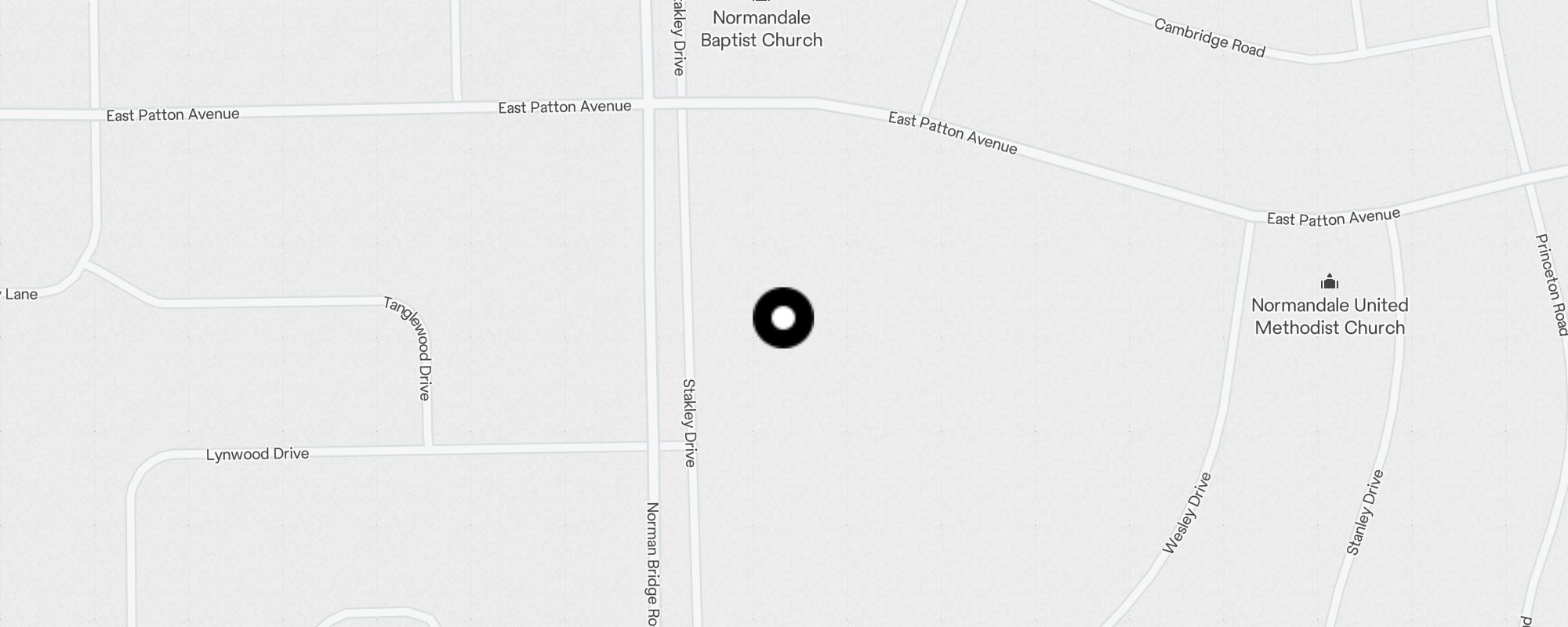Select the Normandale United Methodist Church place marker
The image size is (1568, 627).
point(1329,282)
